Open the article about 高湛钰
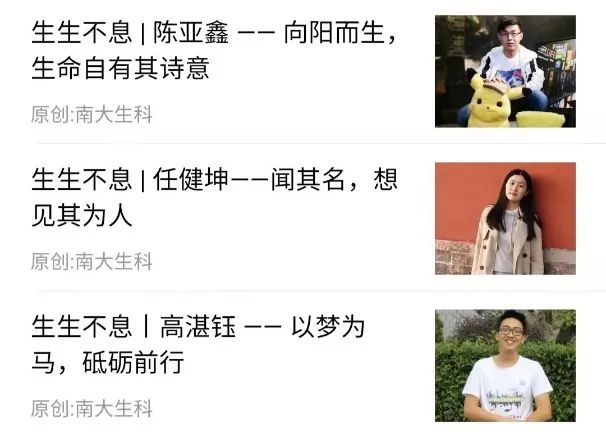This screenshot has height=438, width=606. coord(200,343)
